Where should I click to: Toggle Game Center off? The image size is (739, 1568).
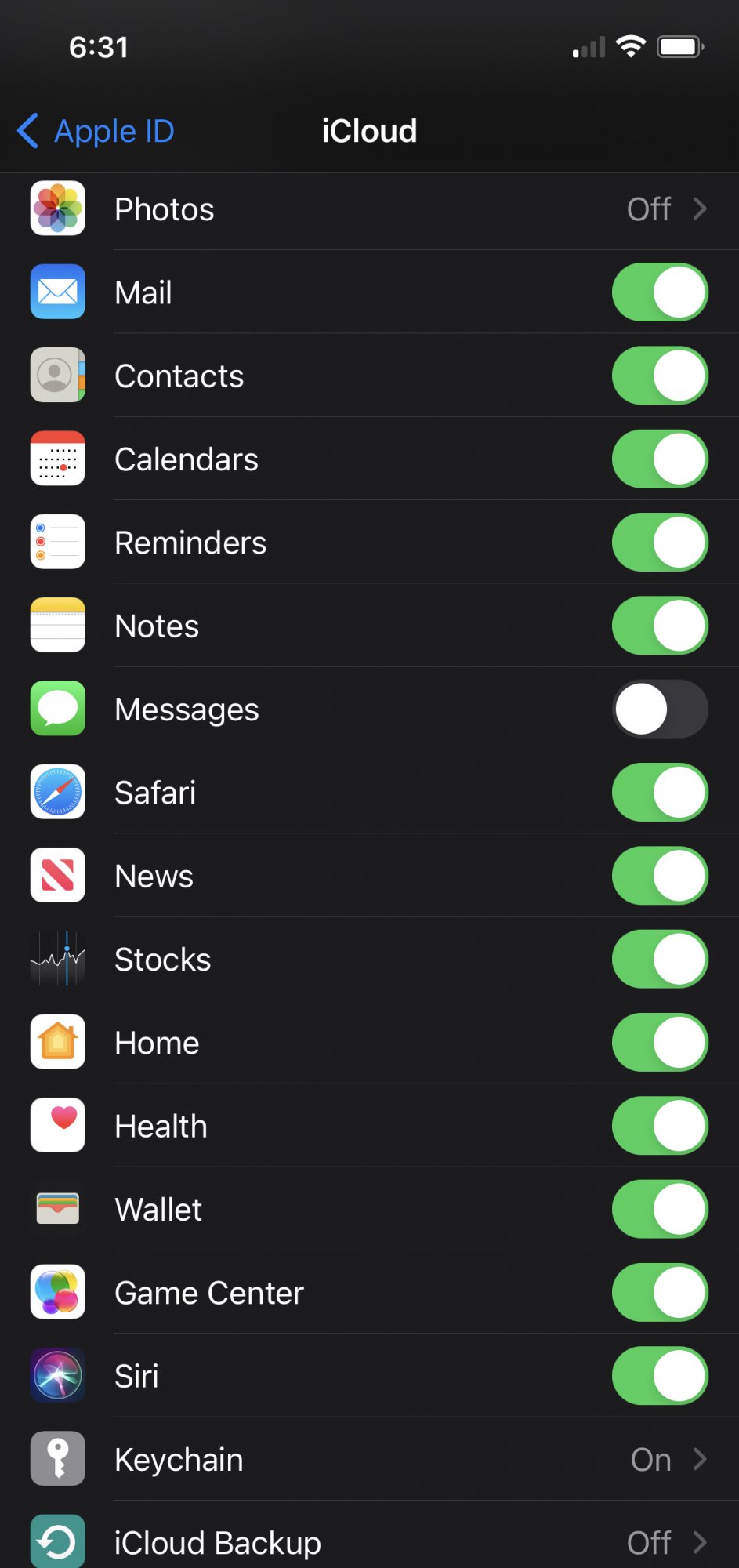coord(660,1293)
